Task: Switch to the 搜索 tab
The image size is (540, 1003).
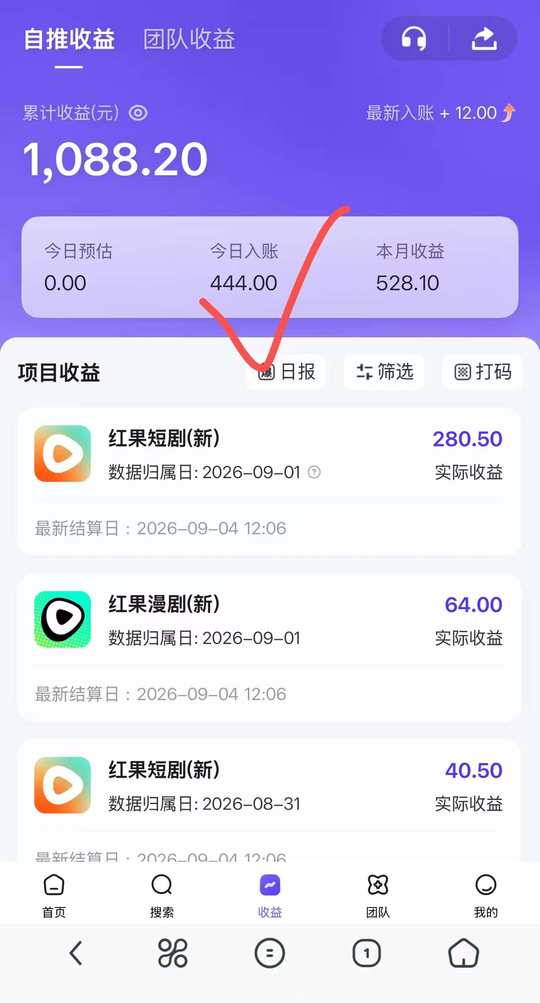Action: pos(162,896)
